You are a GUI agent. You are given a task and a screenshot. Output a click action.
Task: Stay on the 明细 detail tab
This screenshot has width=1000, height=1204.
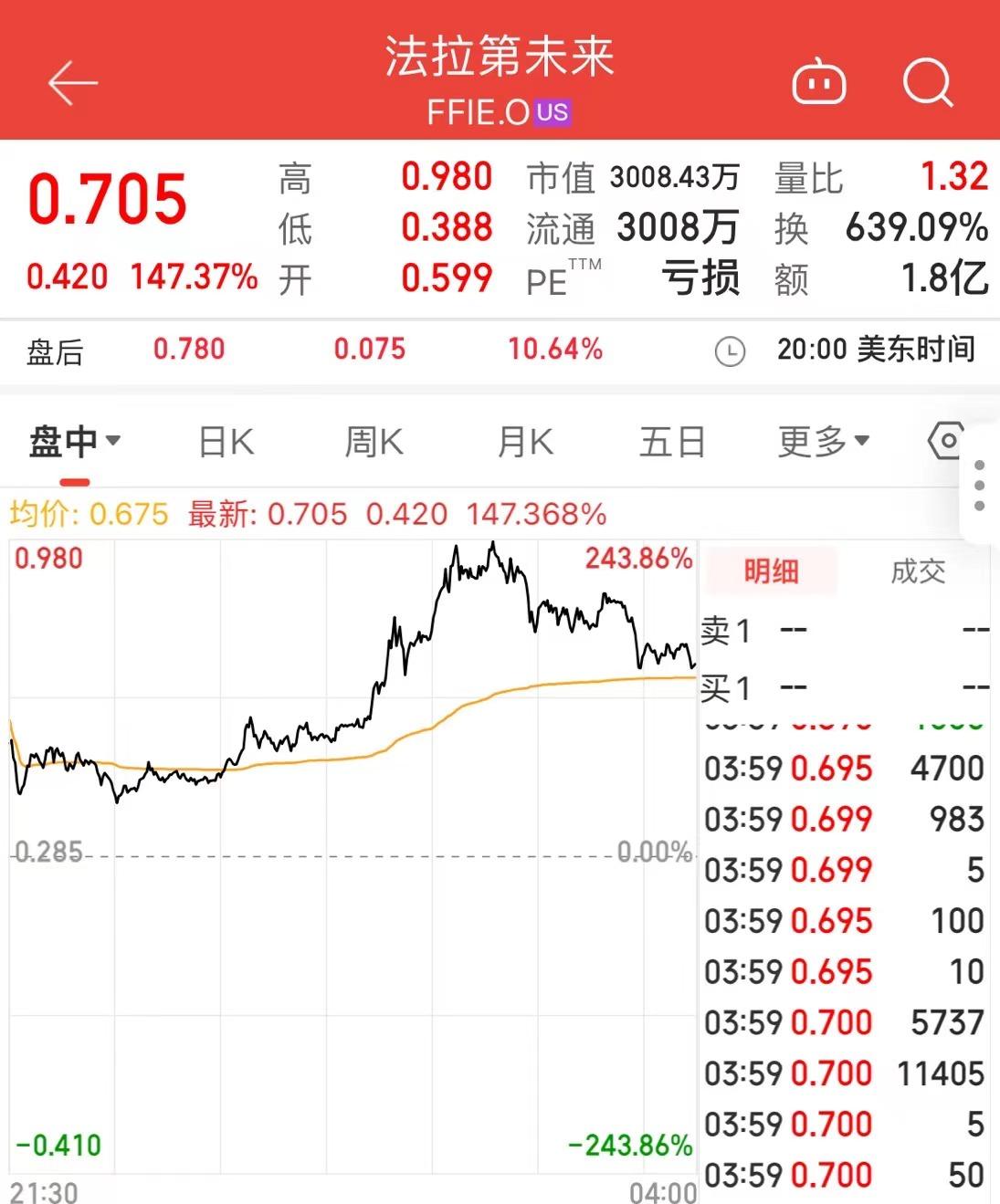coord(771,571)
